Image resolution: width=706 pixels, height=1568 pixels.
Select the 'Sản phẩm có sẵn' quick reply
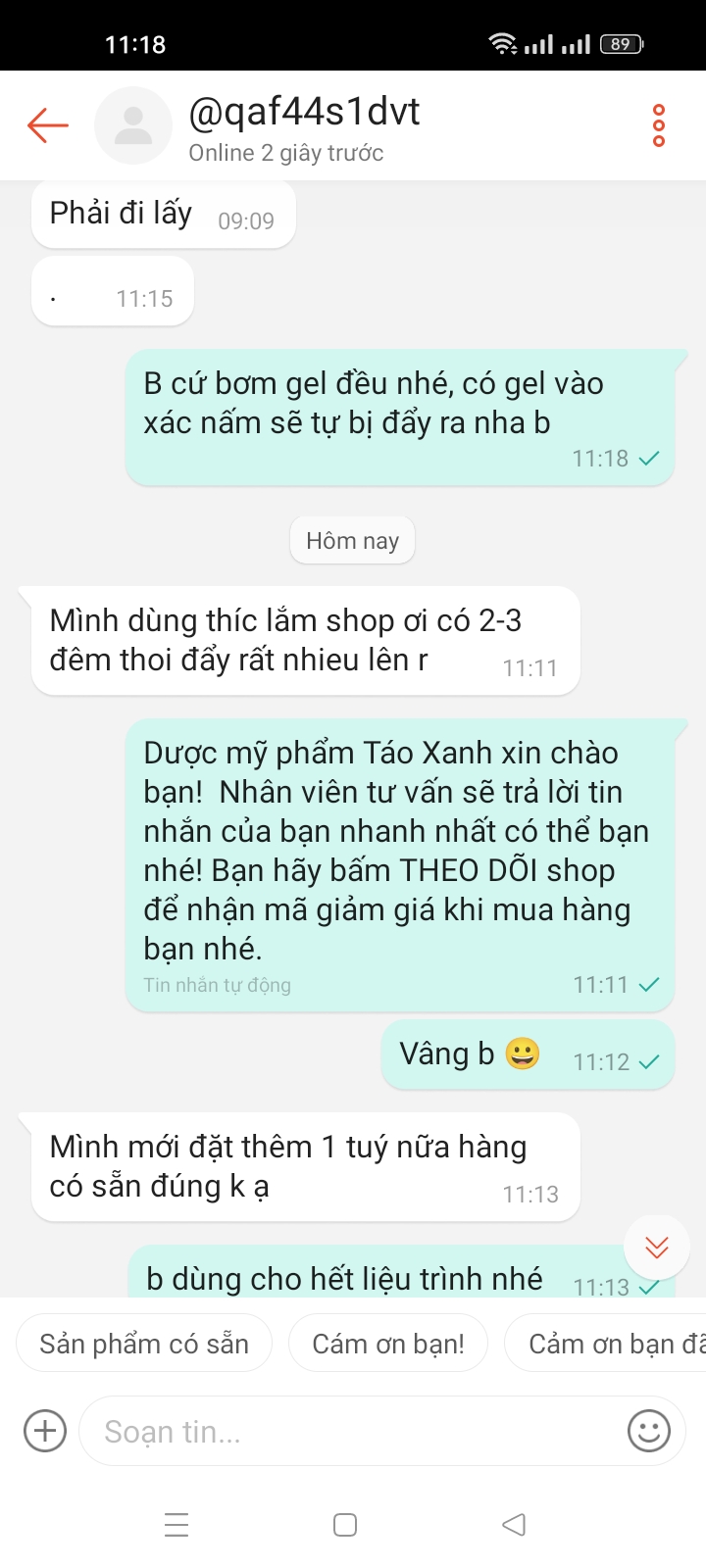pos(144,1344)
